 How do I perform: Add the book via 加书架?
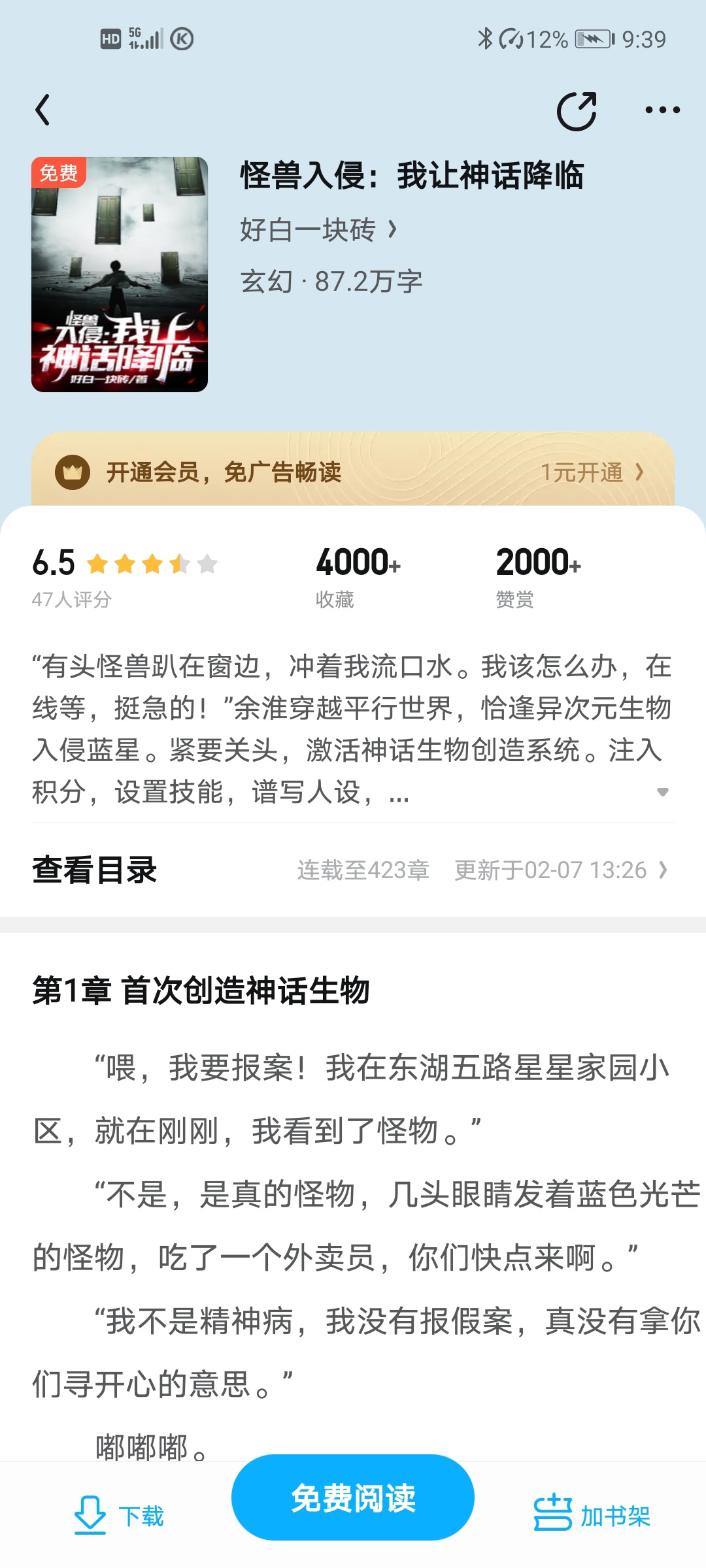pyautogui.click(x=592, y=1516)
